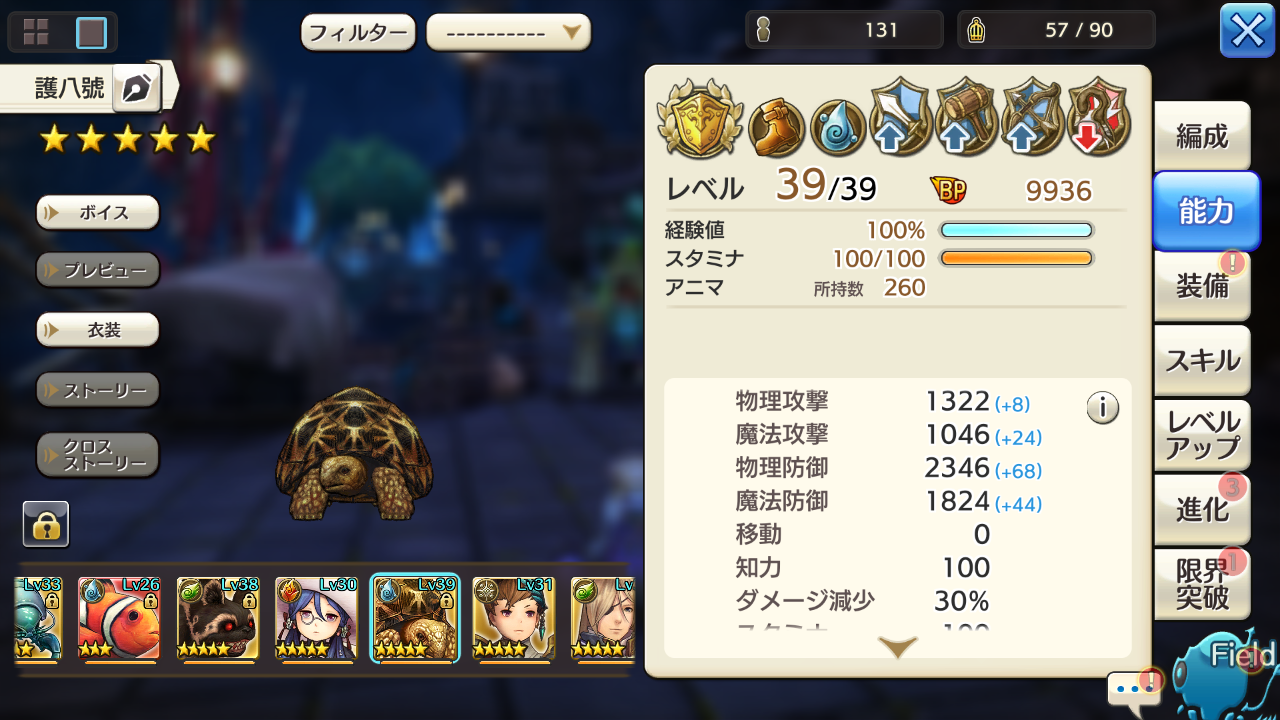Open レベルアップ level up tab
Image resolution: width=1280 pixels, height=720 pixels.
1201,435
